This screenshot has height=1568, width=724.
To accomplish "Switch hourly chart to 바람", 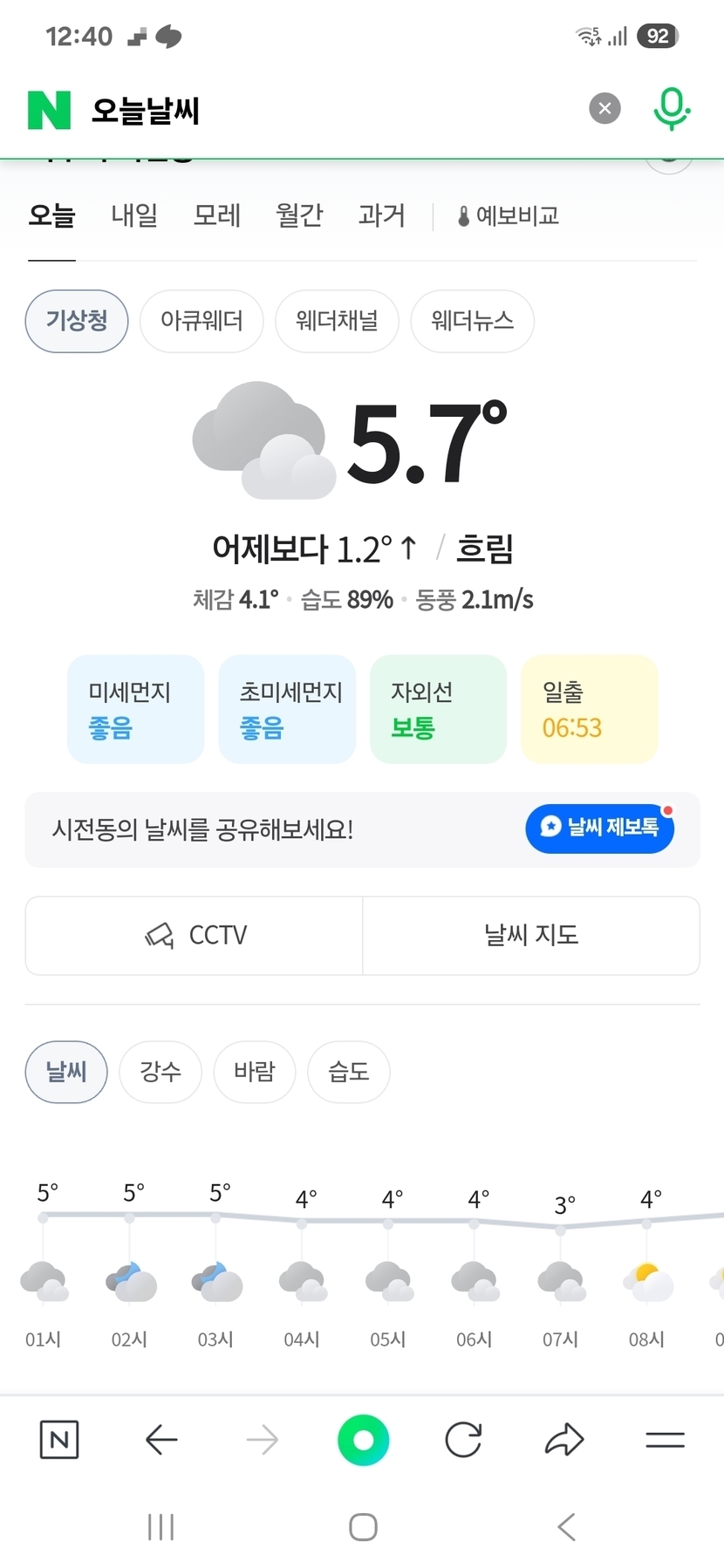I will 255,1072.
